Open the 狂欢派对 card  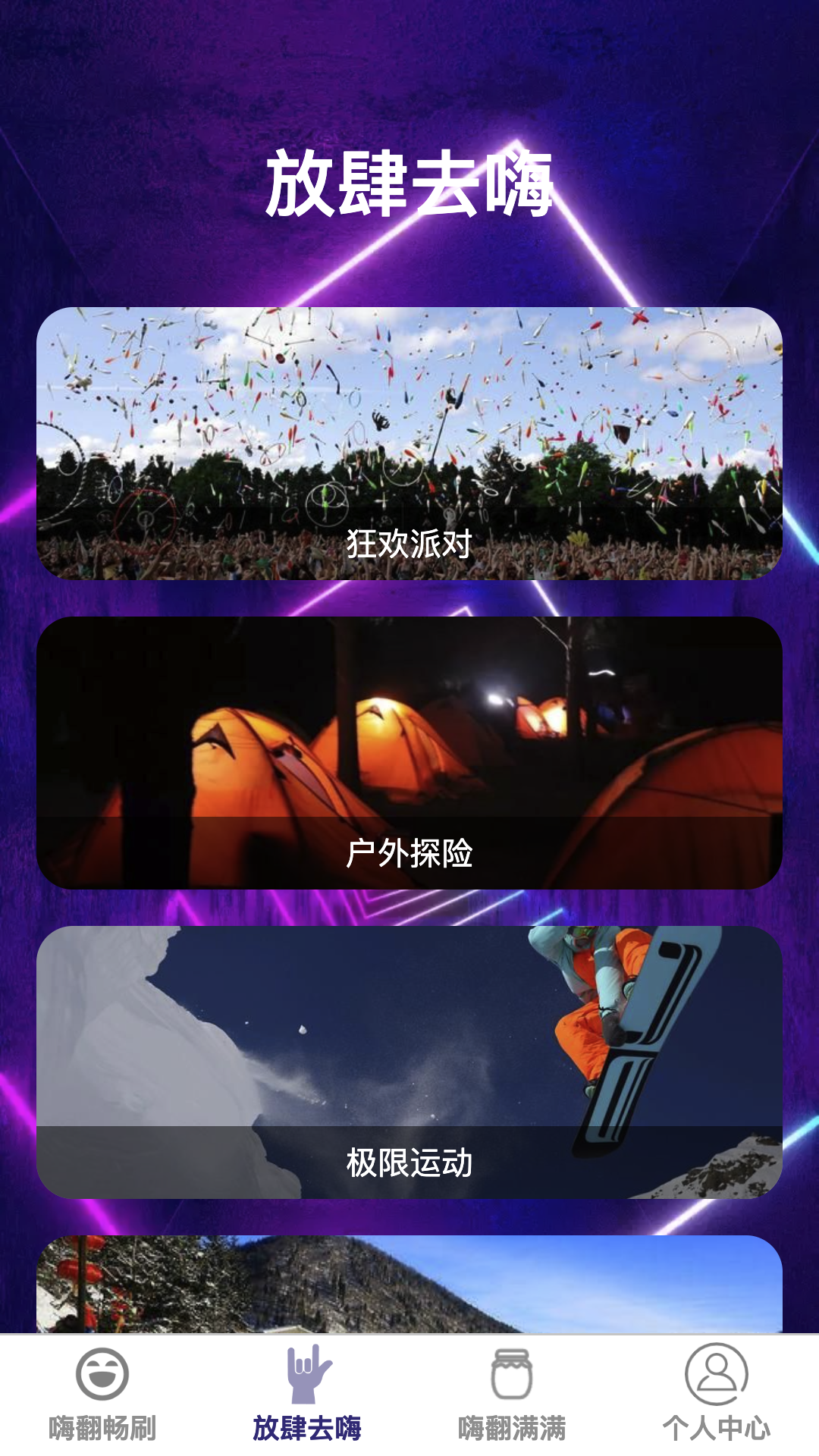[409, 444]
